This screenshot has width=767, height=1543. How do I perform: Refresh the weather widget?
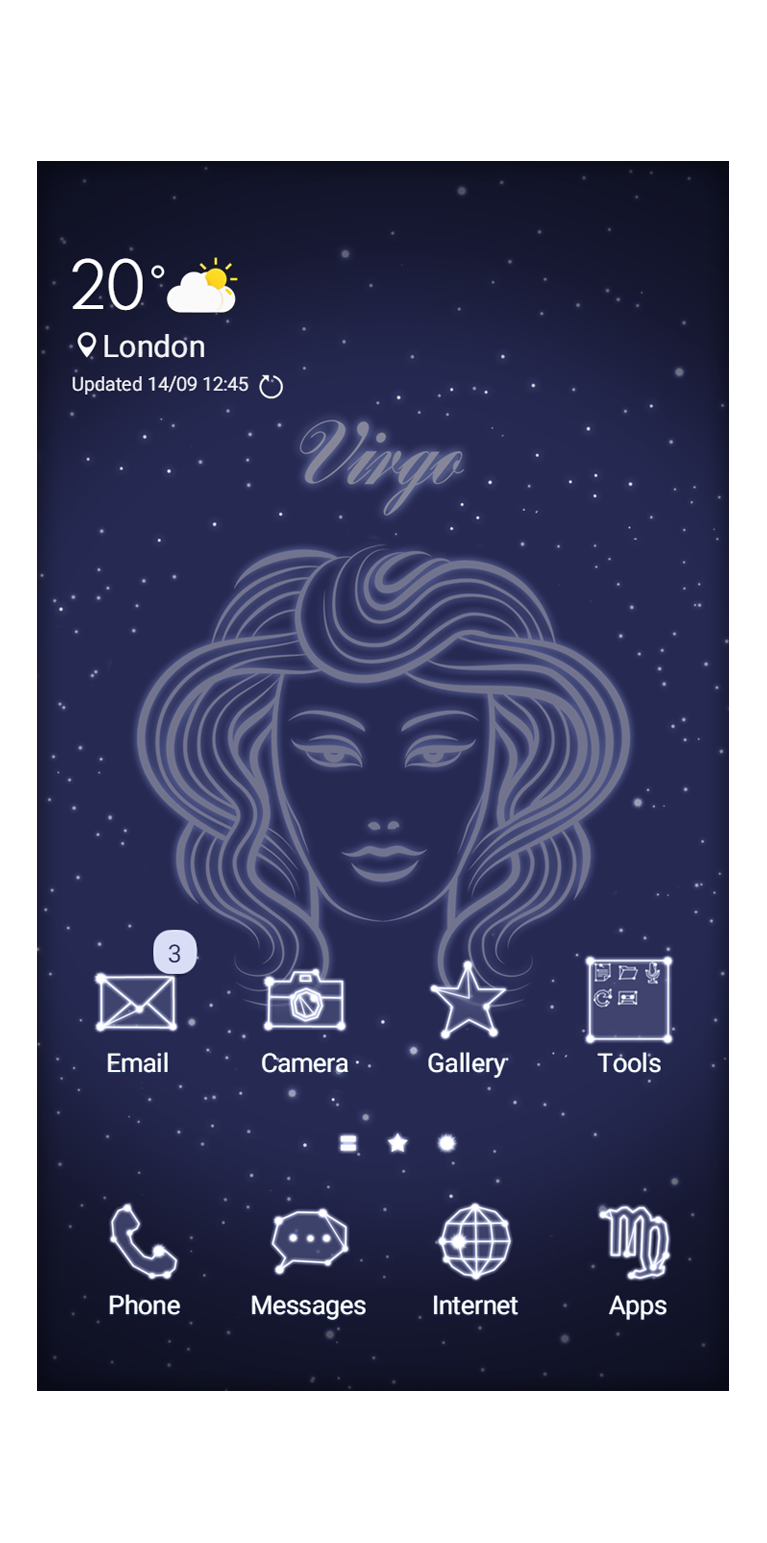pos(271,386)
